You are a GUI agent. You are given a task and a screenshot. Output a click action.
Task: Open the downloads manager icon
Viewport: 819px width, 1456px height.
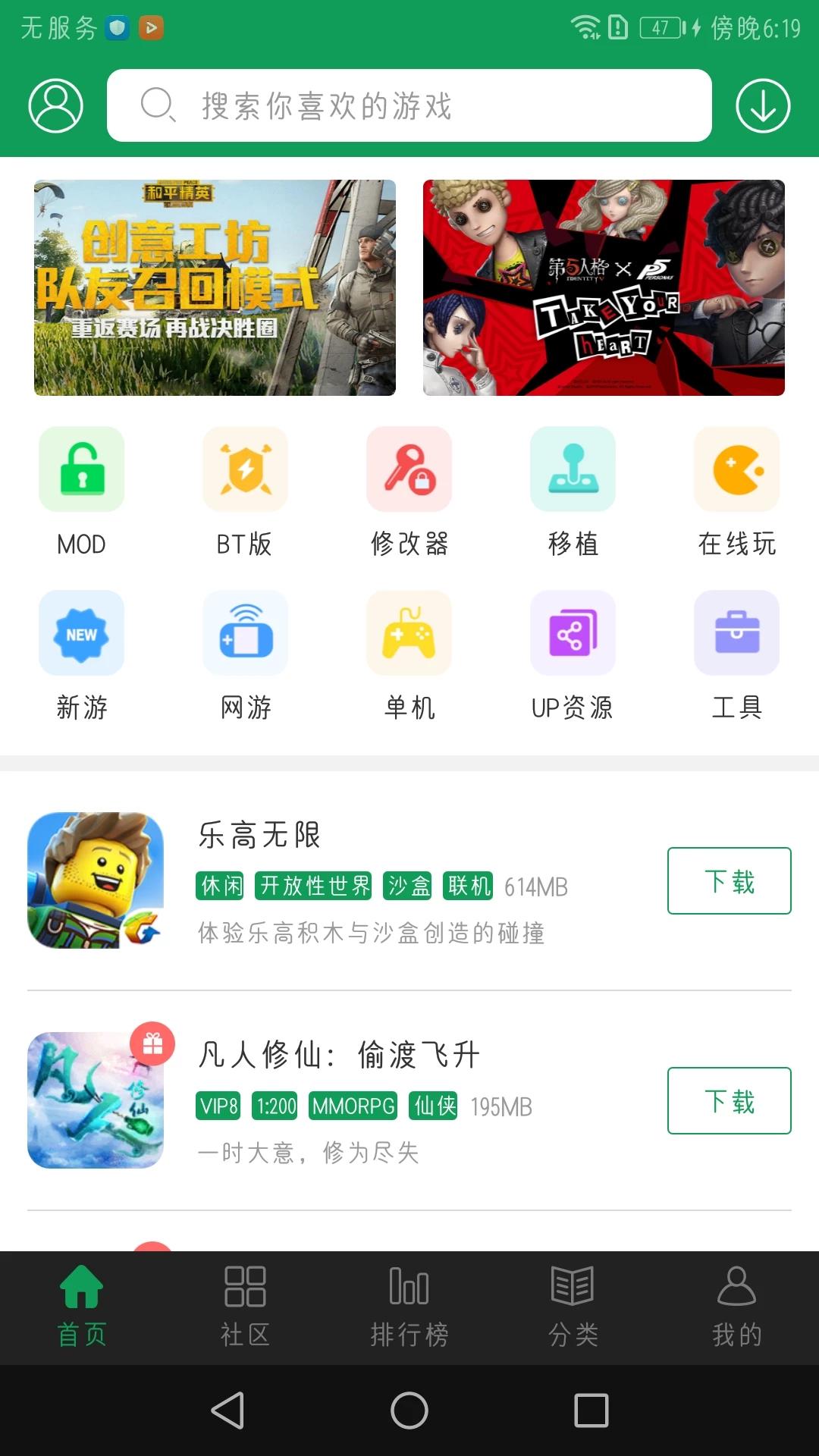click(x=763, y=105)
